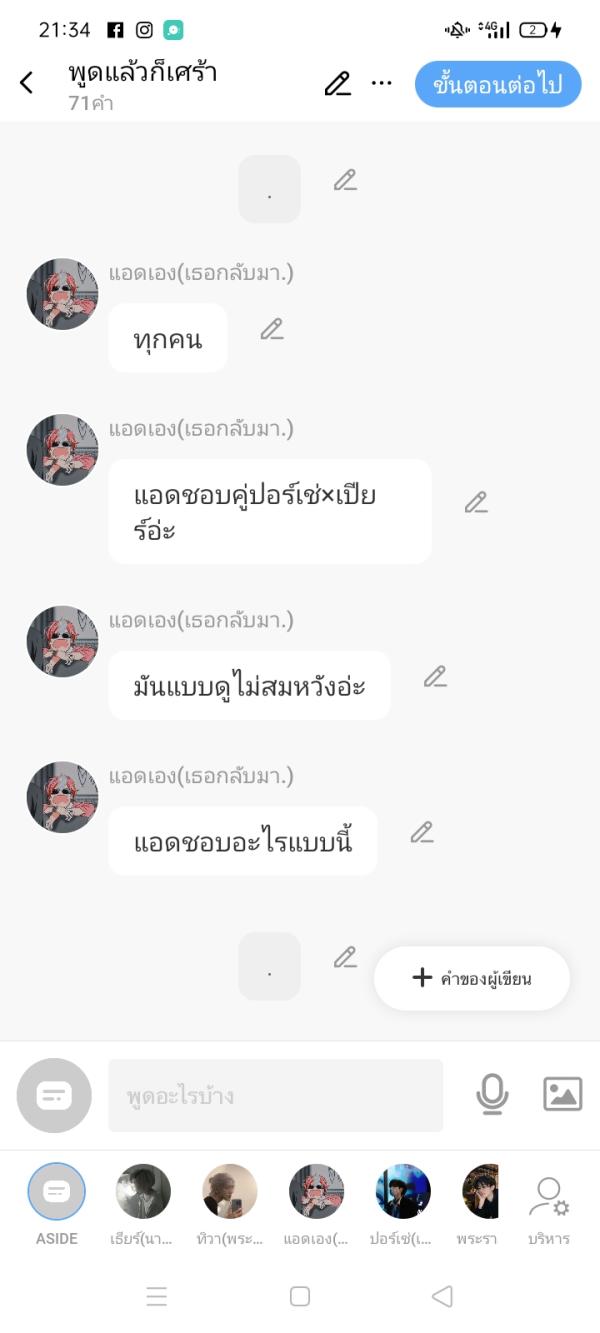Add คำของผู้เขียน author's note

tap(472, 978)
